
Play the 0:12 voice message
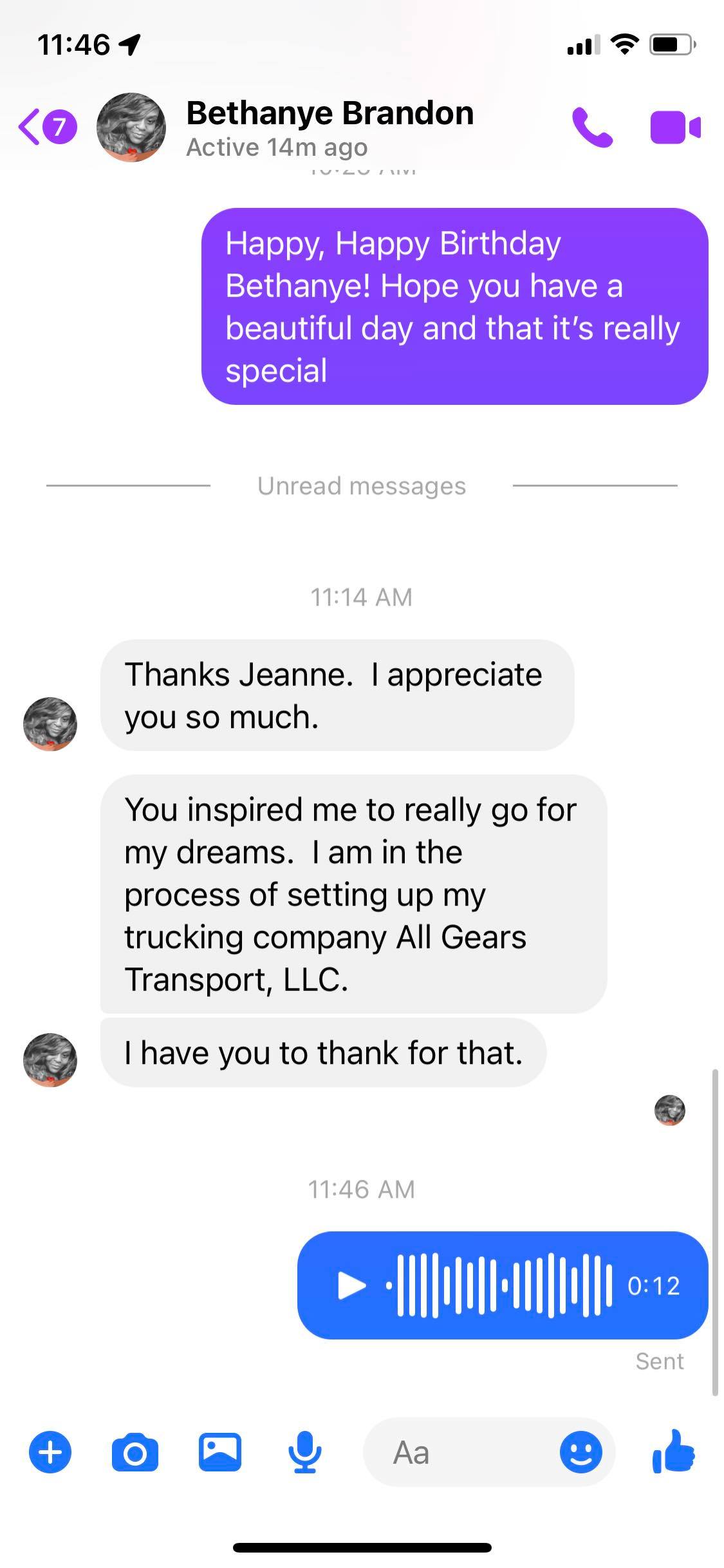(351, 1285)
